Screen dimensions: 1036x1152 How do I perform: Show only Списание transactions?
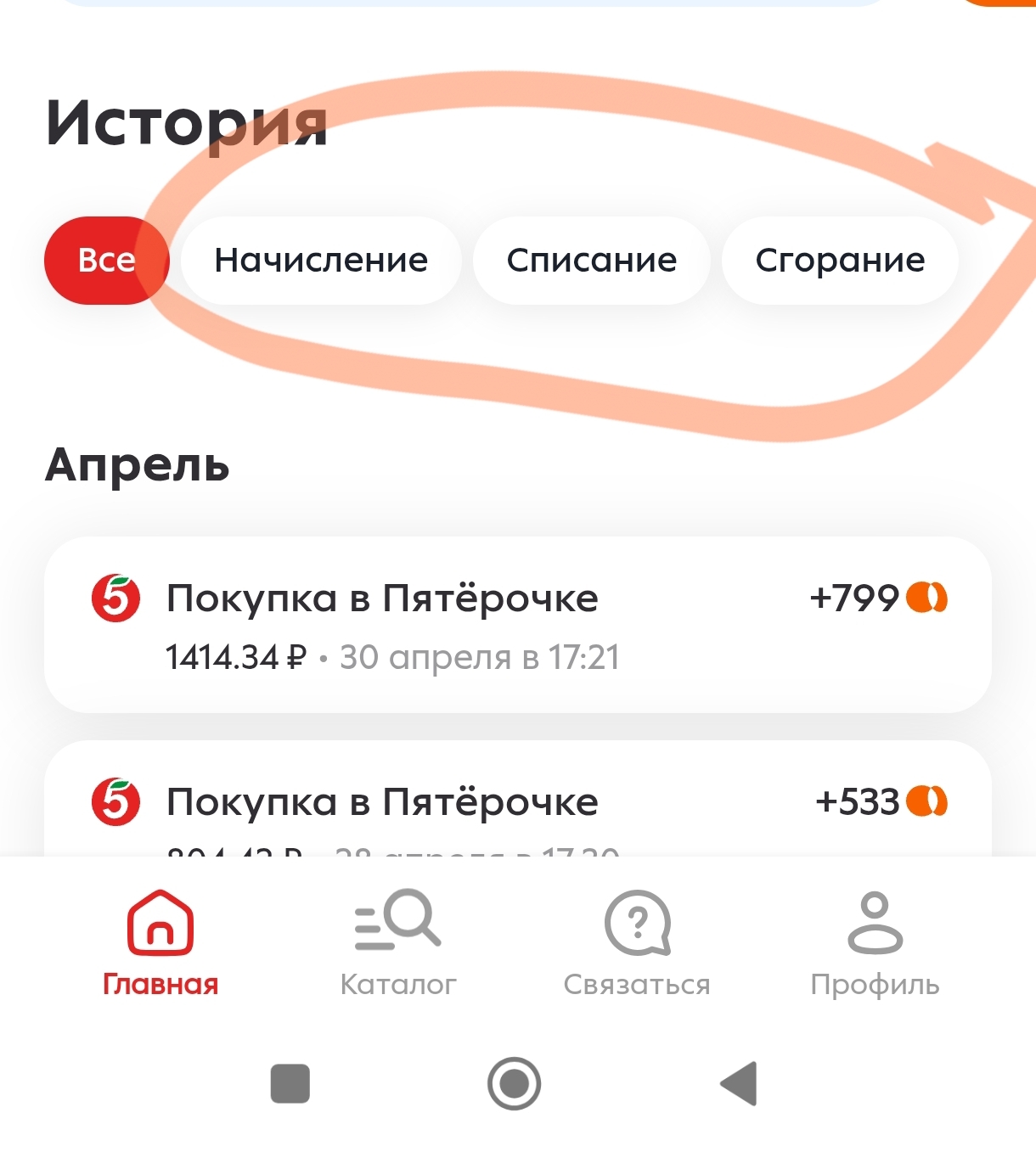click(591, 261)
